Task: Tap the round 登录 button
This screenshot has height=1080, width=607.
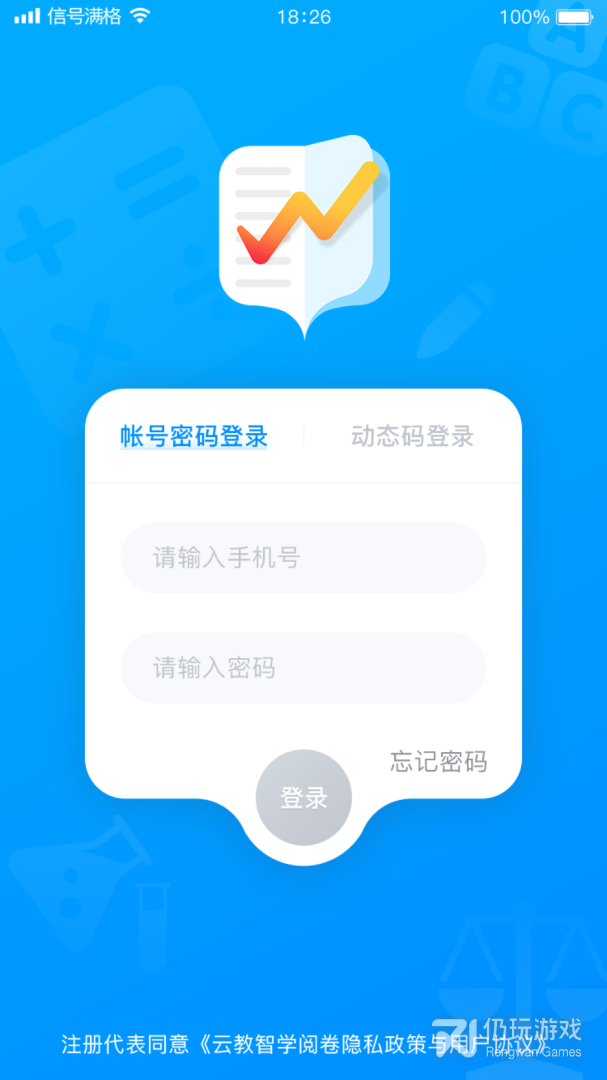Action: [303, 798]
